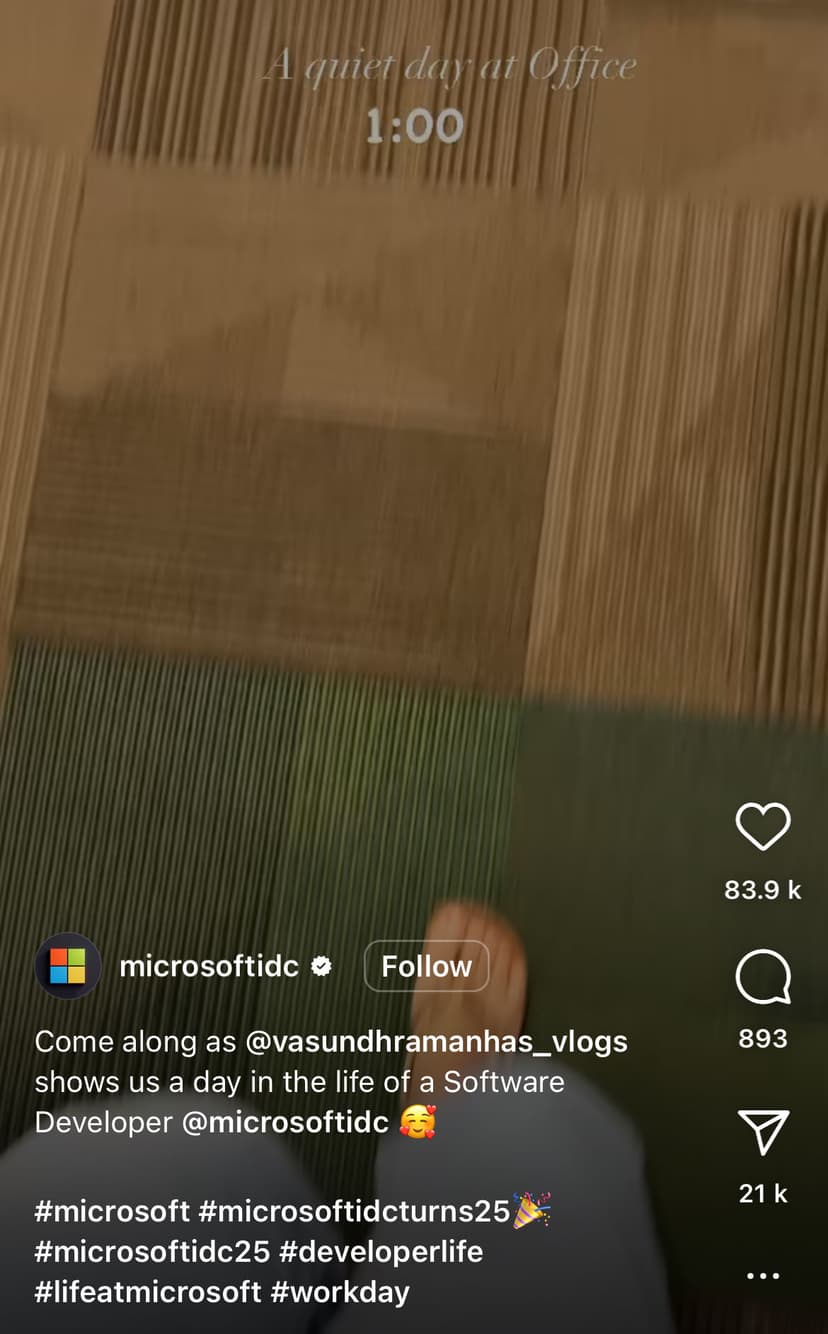Image resolution: width=828 pixels, height=1334 pixels.
Task: Open the microsoftidc profile picture
Action: click(68, 966)
